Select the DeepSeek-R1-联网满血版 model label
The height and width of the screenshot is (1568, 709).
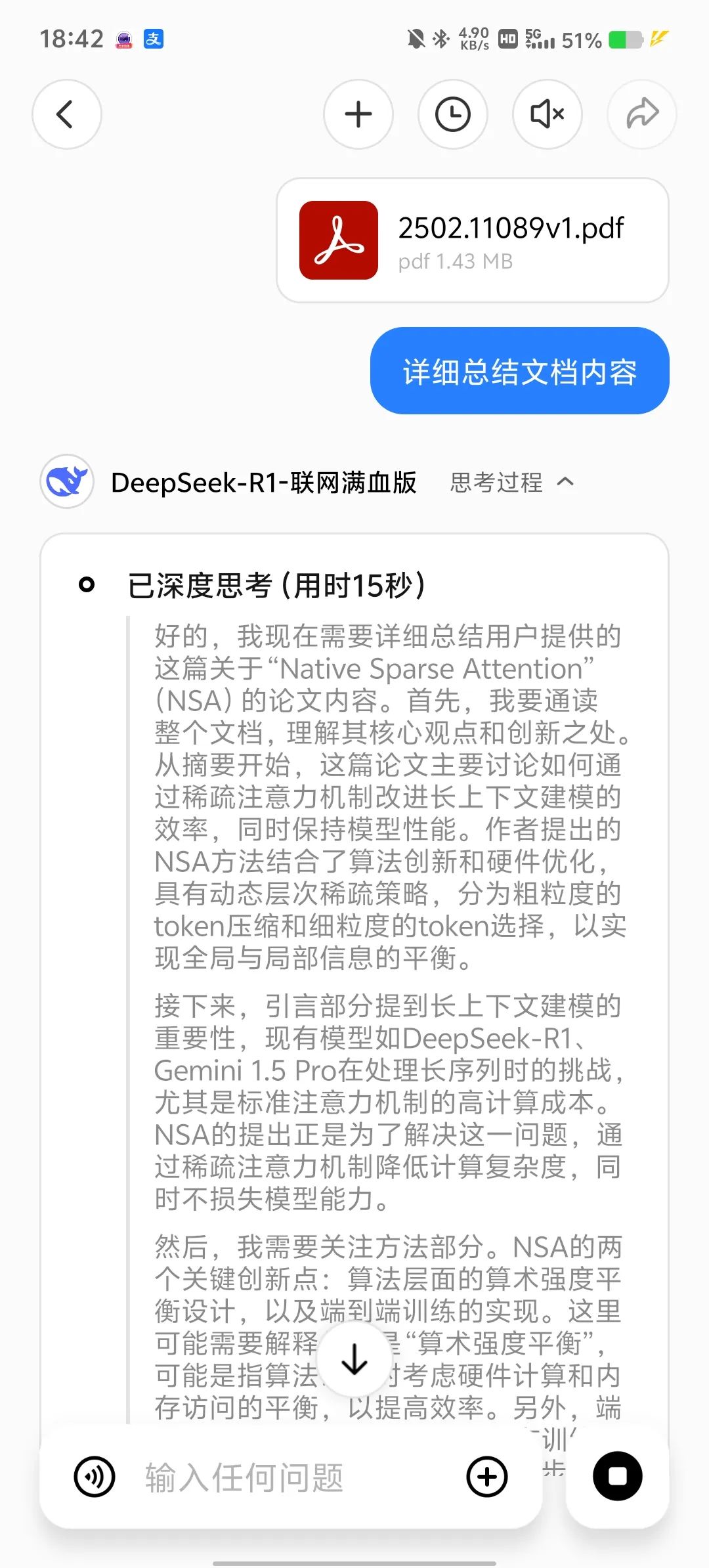pos(263,481)
